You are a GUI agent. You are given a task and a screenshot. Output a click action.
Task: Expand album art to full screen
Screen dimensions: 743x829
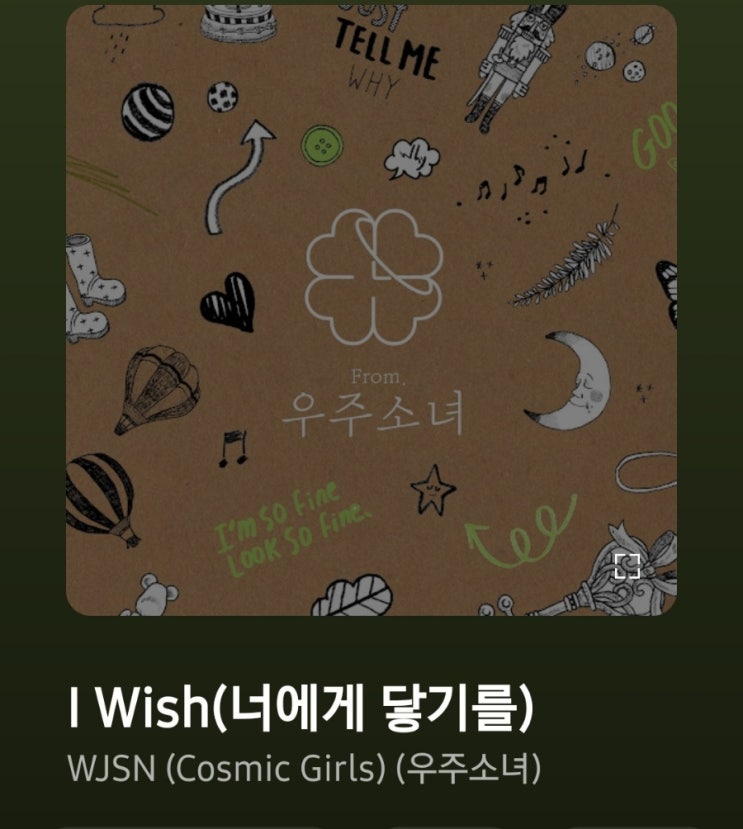point(627,566)
